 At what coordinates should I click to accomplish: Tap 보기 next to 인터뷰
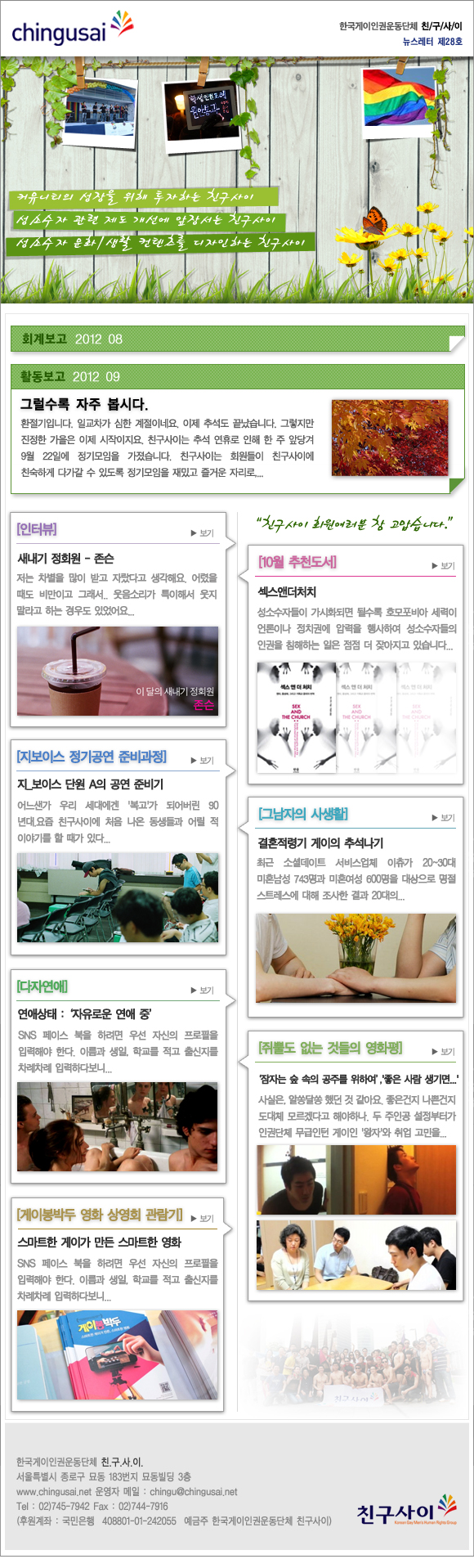click(x=202, y=533)
